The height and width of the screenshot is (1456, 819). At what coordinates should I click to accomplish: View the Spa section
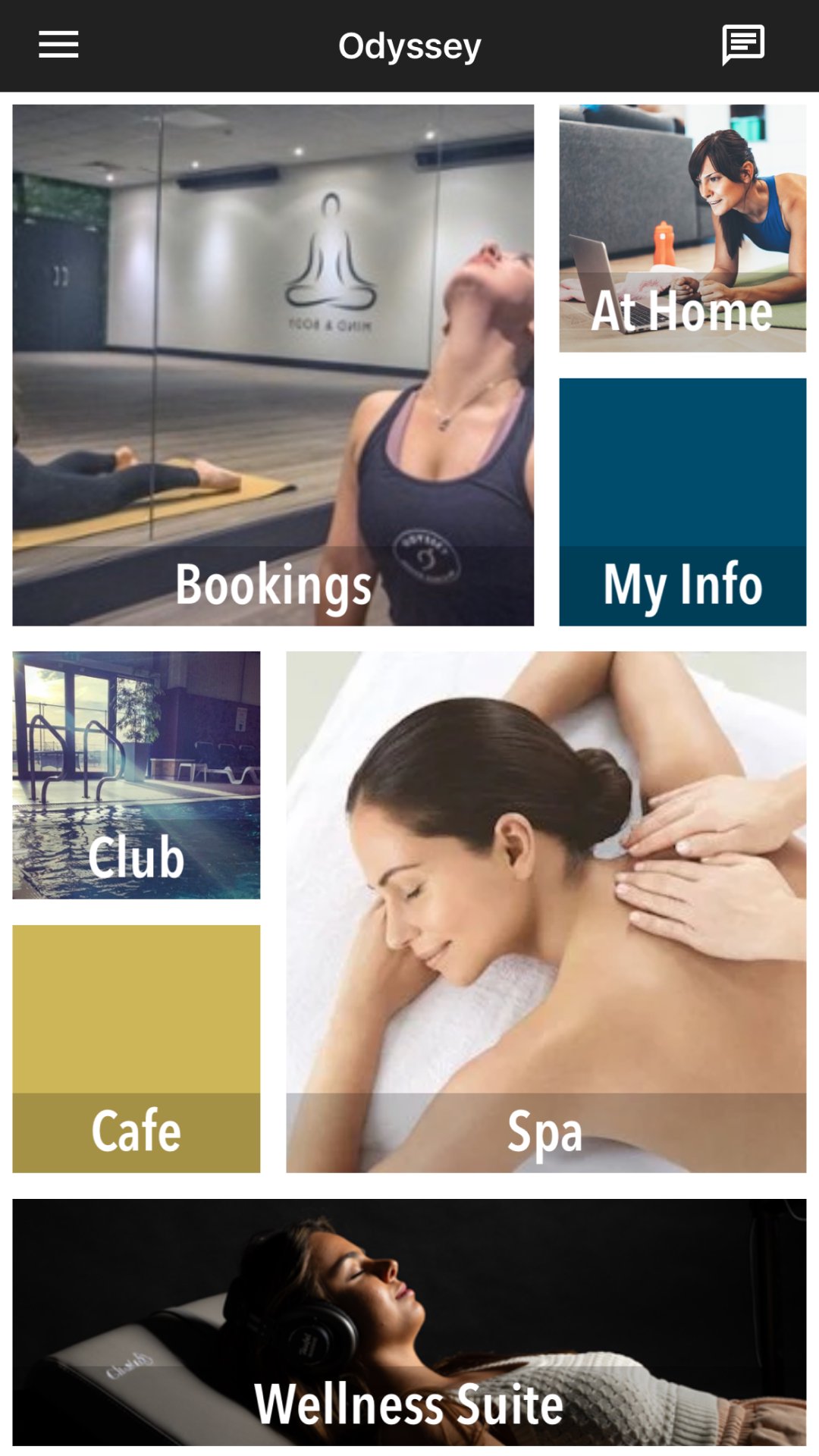pos(546,912)
